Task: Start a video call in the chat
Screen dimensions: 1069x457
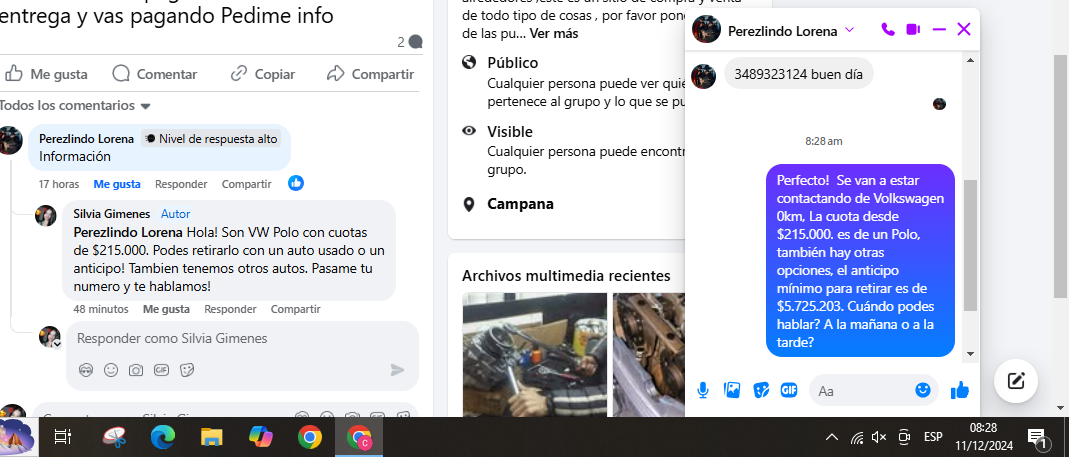Action: pyautogui.click(x=913, y=30)
